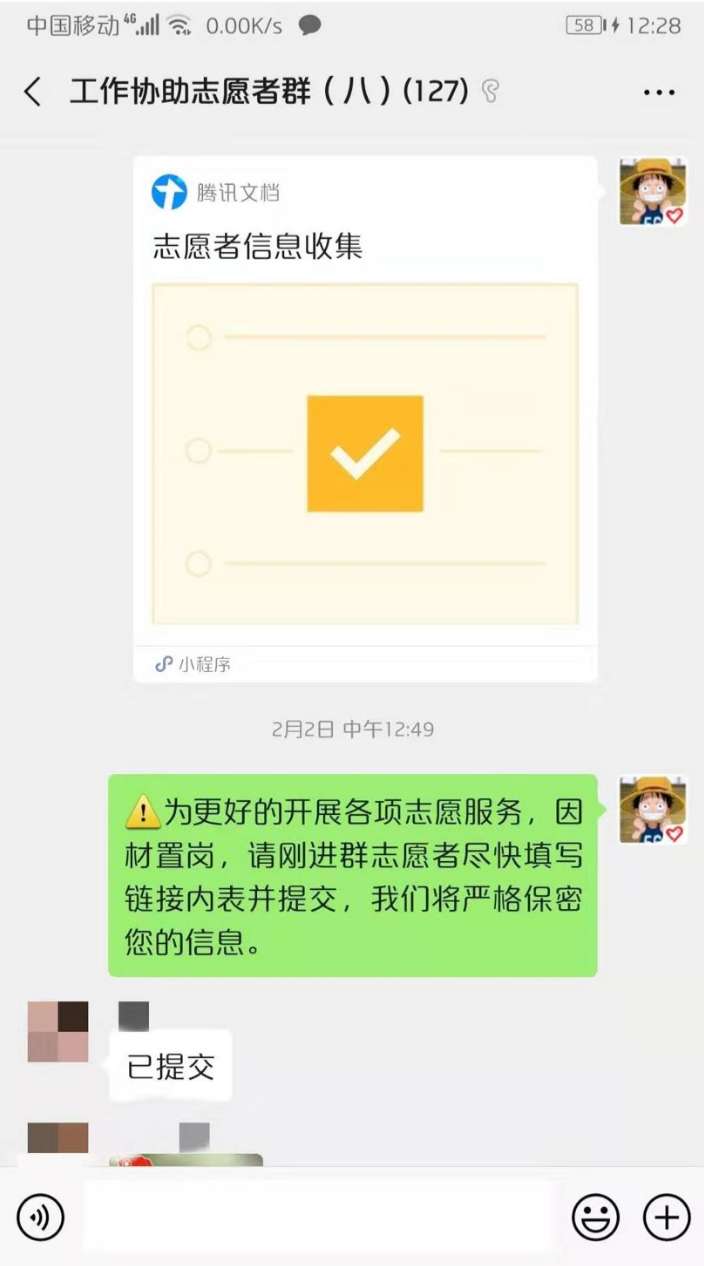Open the plus attachment menu
This screenshot has height=1266, width=704.
[666, 1217]
